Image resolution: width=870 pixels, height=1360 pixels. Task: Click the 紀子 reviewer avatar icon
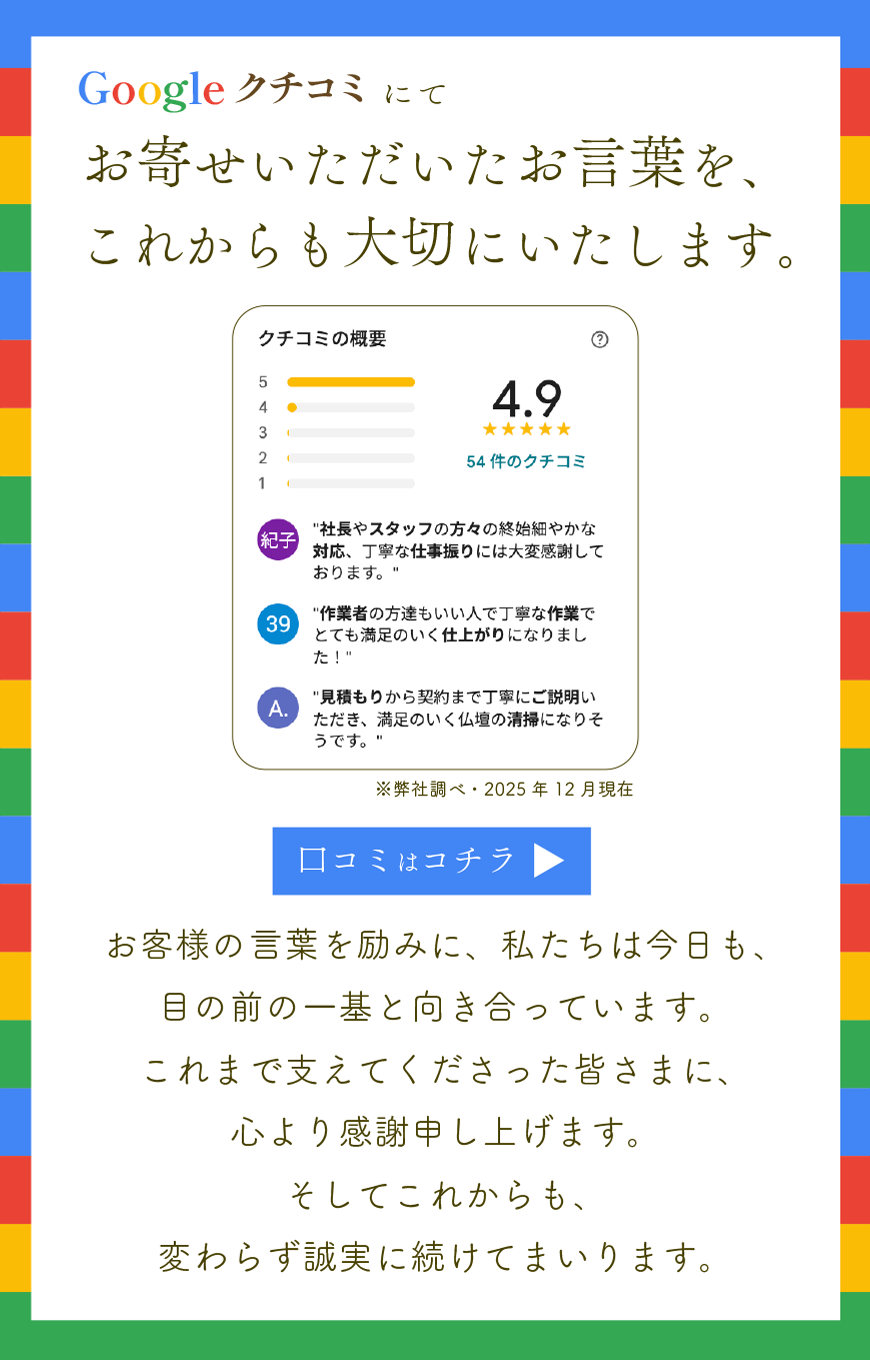[277, 537]
